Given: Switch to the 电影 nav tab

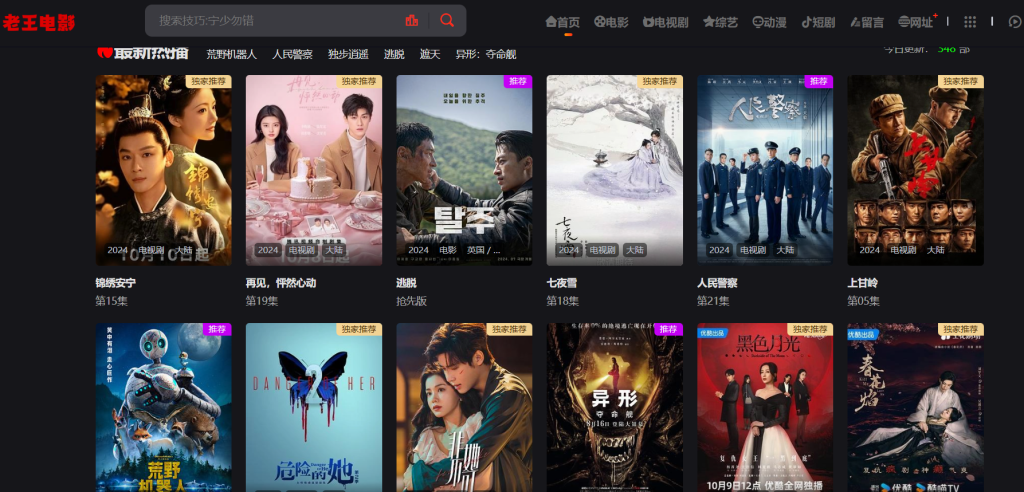Looking at the screenshot, I should click(611, 22).
